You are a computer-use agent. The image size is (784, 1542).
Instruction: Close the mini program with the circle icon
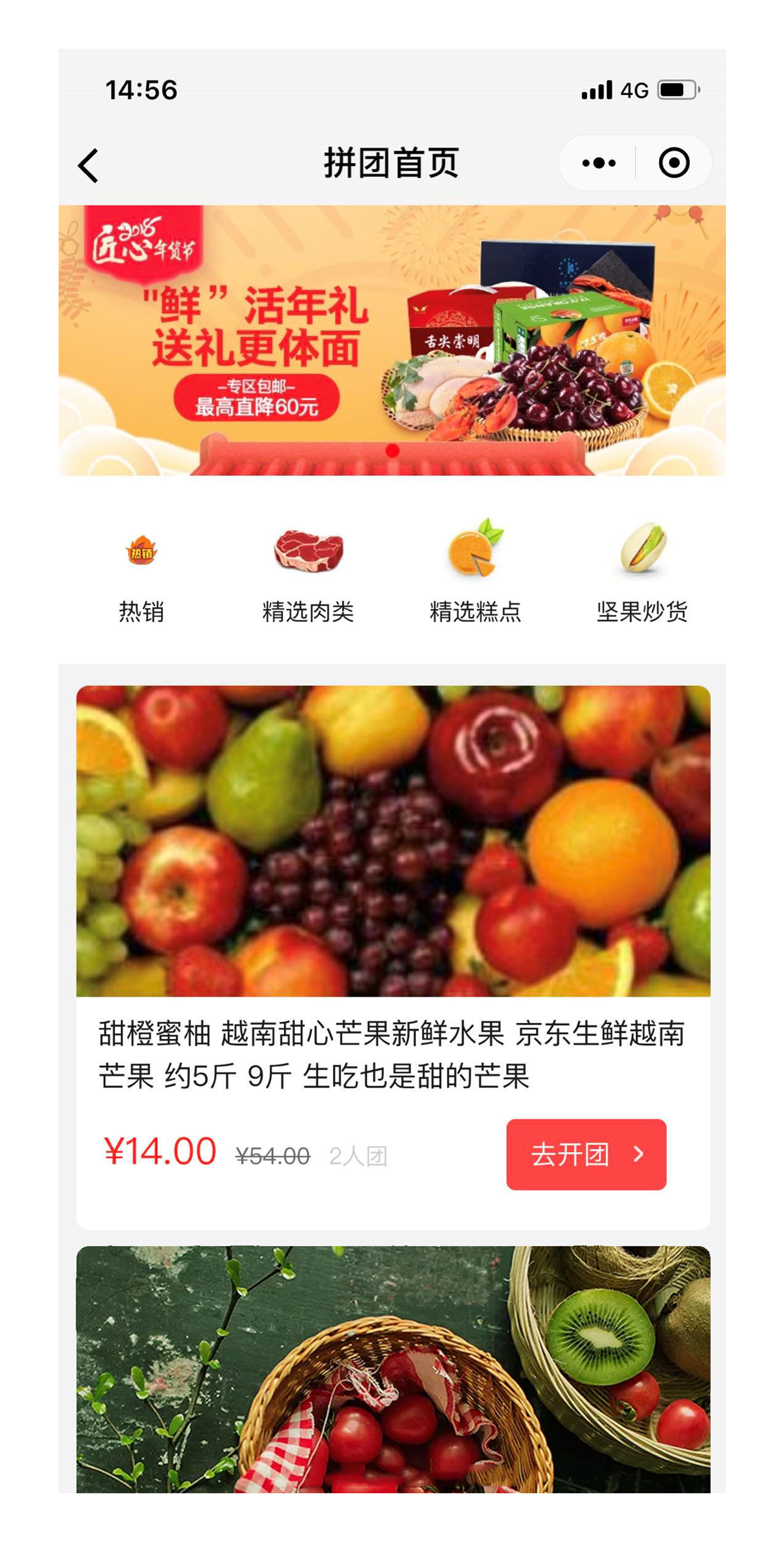point(674,163)
